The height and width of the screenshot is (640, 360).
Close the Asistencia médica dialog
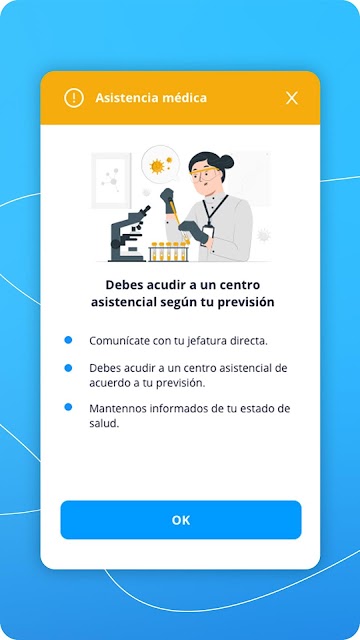(292, 98)
